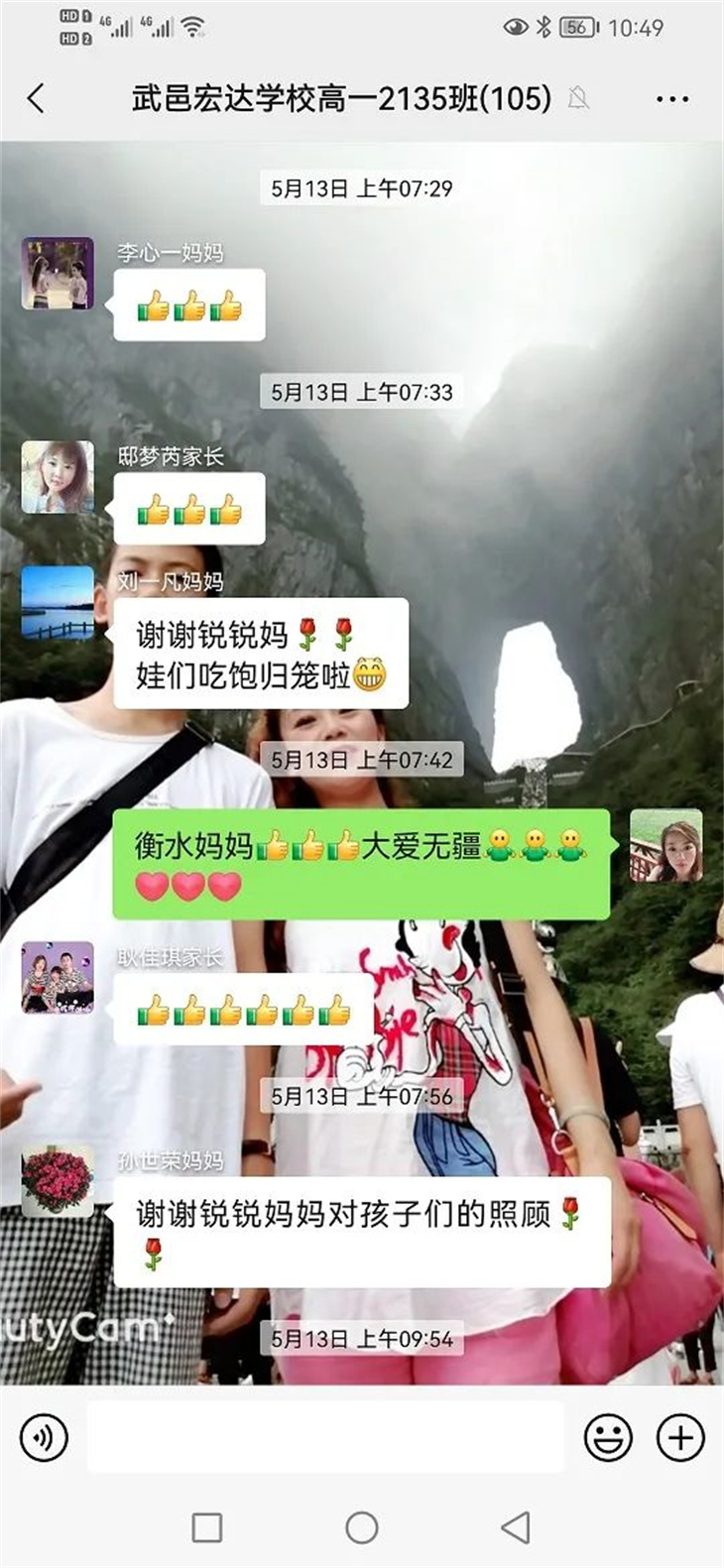View 邸梦芮家长's profile avatar
724x1568 pixels.
pyautogui.click(x=58, y=477)
